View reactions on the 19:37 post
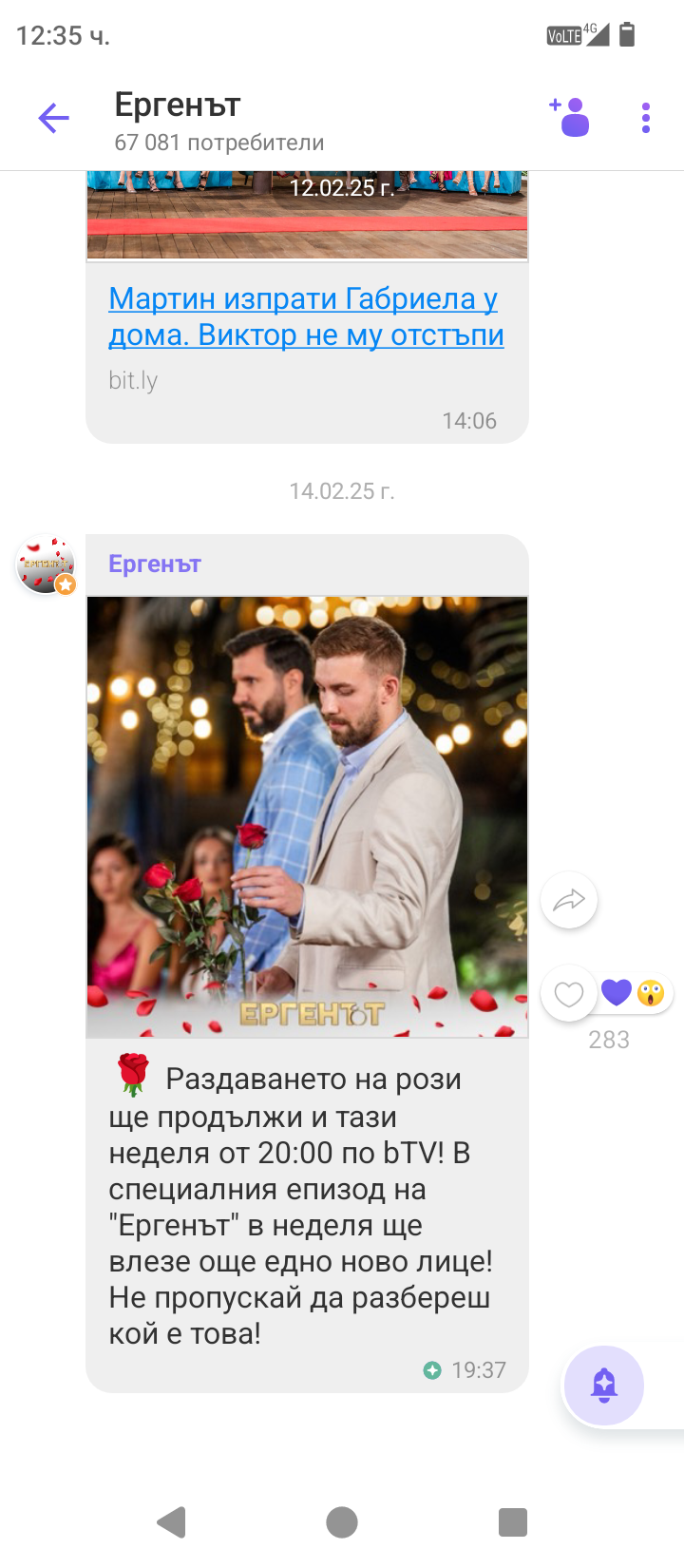Viewport: 684px width, 1568px height. pos(634,994)
